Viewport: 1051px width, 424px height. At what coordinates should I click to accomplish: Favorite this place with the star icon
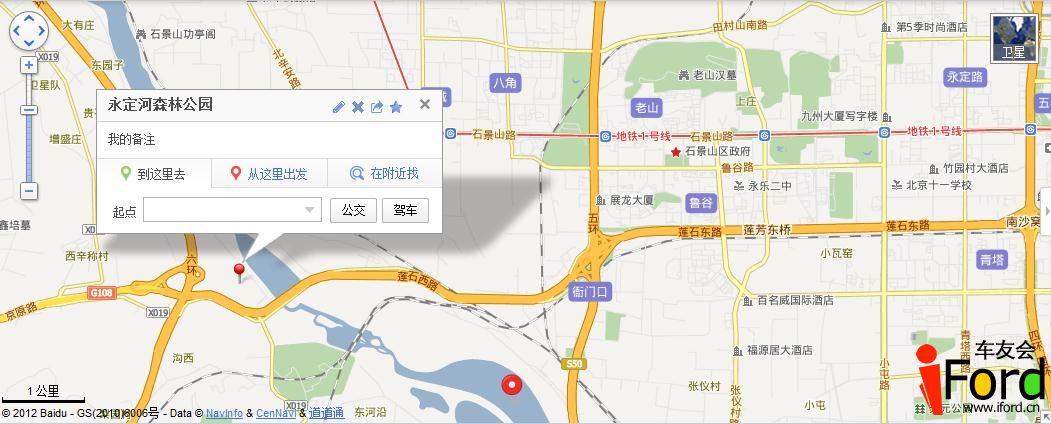click(x=396, y=107)
